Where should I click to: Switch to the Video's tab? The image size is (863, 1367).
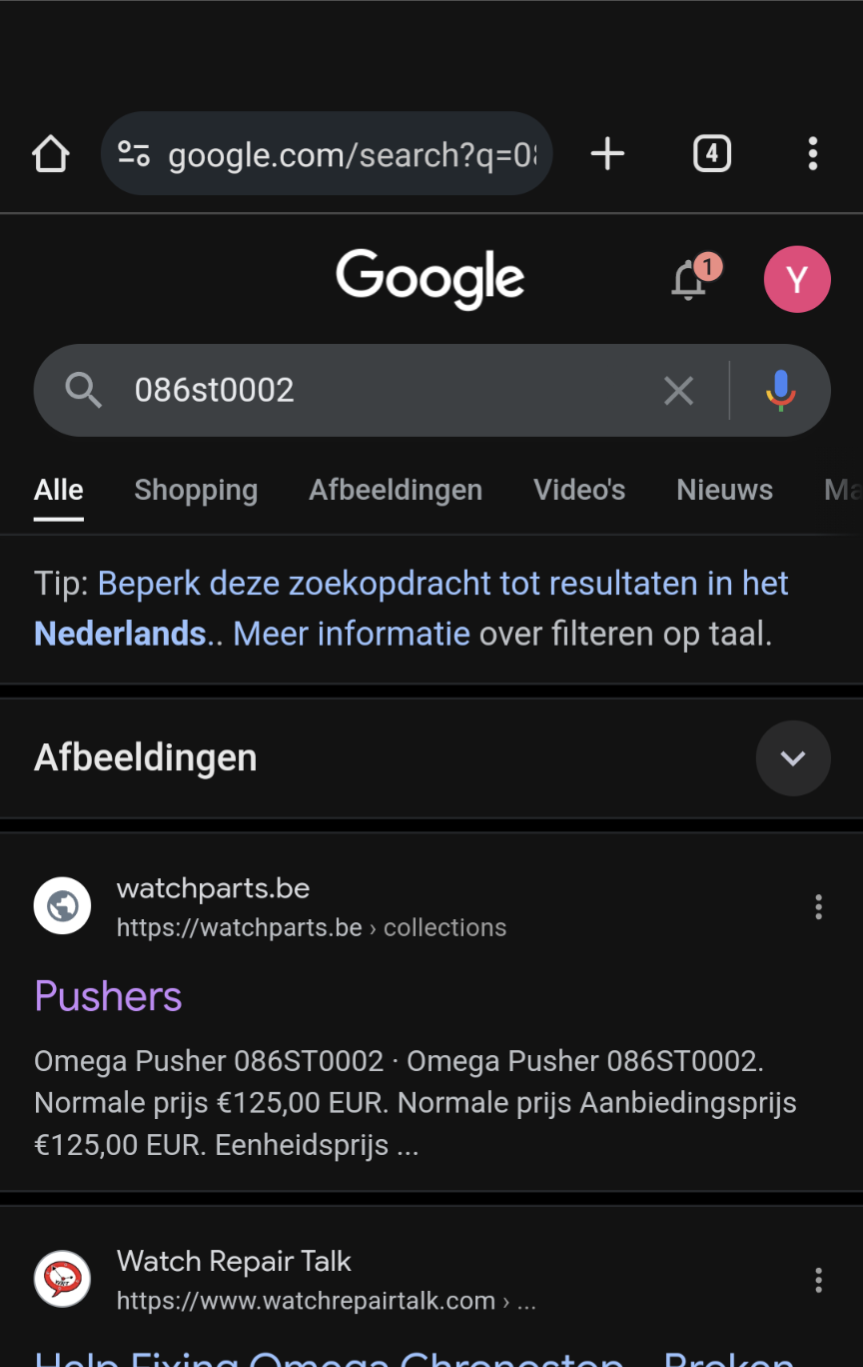(x=579, y=490)
